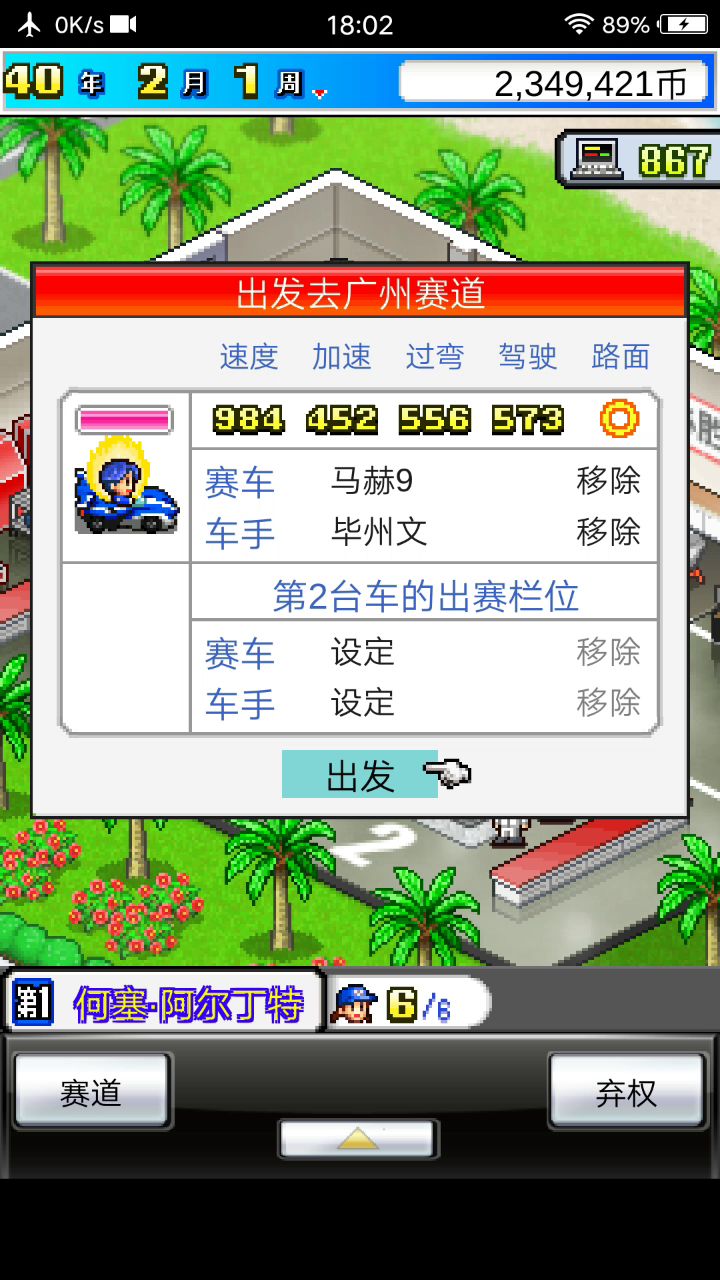Change the selected driver 毕州文
The image size is (720, 1280).
(379, 531)
